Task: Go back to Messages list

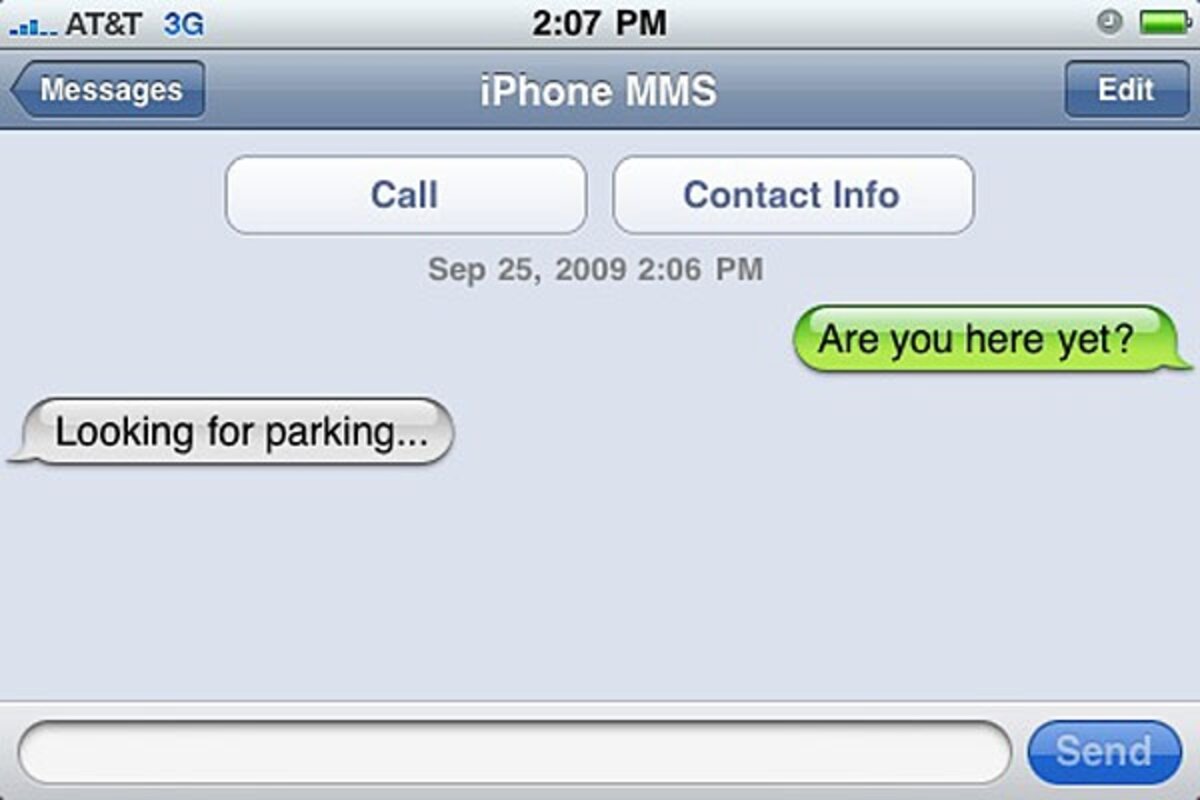Action: click(x=108, y=90)
